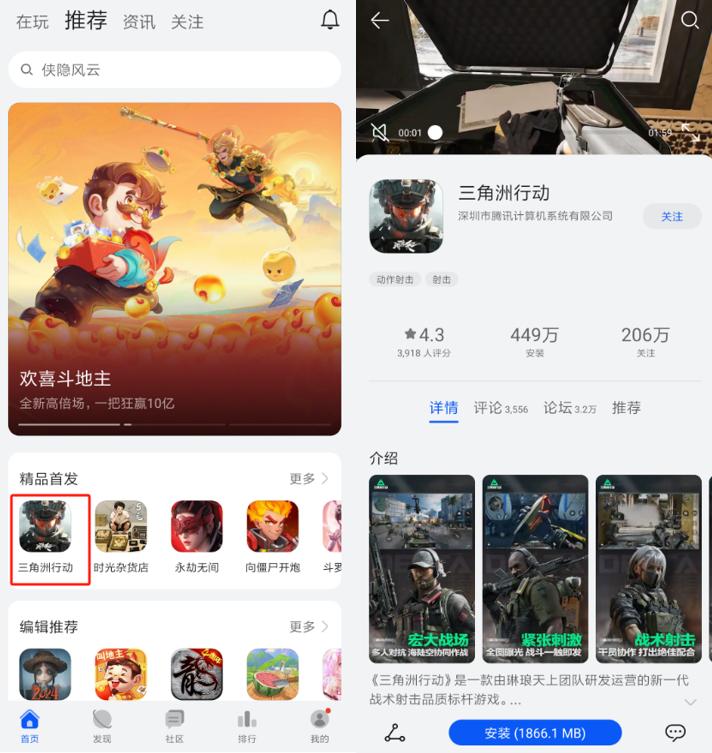Show more 编辑推荐 games
The image size is (712, 753).
click(308, 626)
